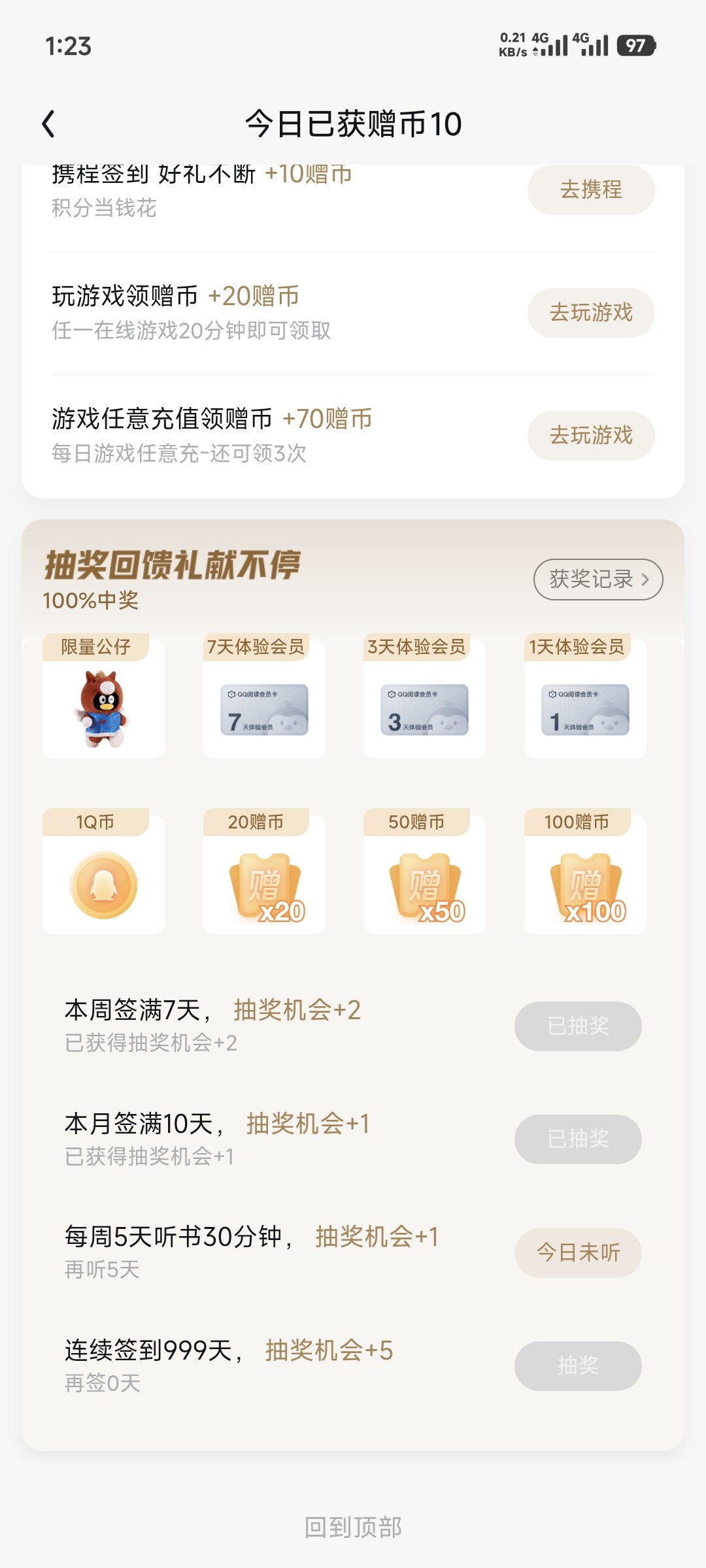Screen dimensions: 706x1568
Task: Tap 去玩游戏 for 玩游戏领赠币
Action: point(591,313)
